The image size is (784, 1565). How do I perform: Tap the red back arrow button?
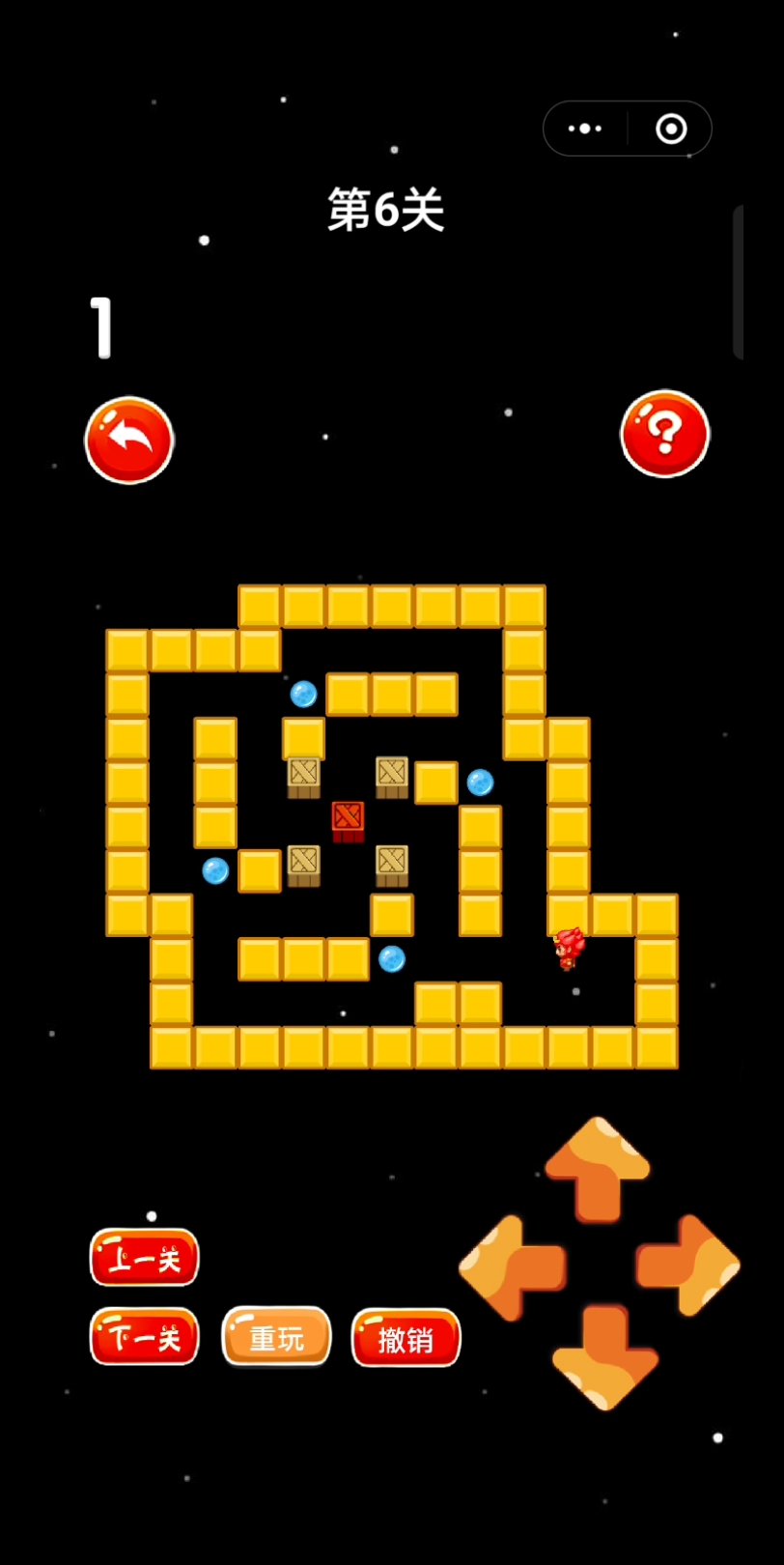coord(129,440)
